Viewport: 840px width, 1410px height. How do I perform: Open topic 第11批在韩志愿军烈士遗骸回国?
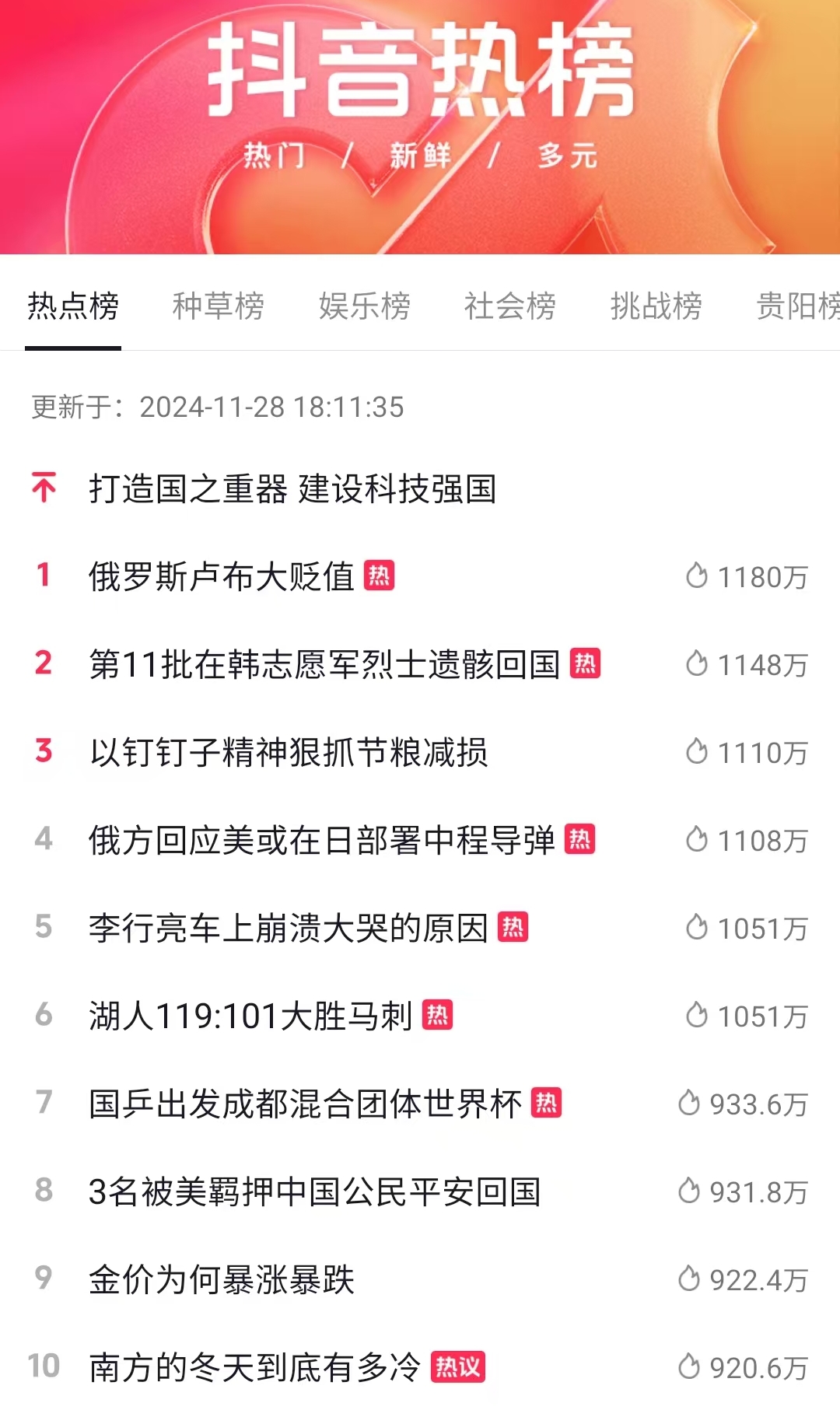[x=324, y=665]
